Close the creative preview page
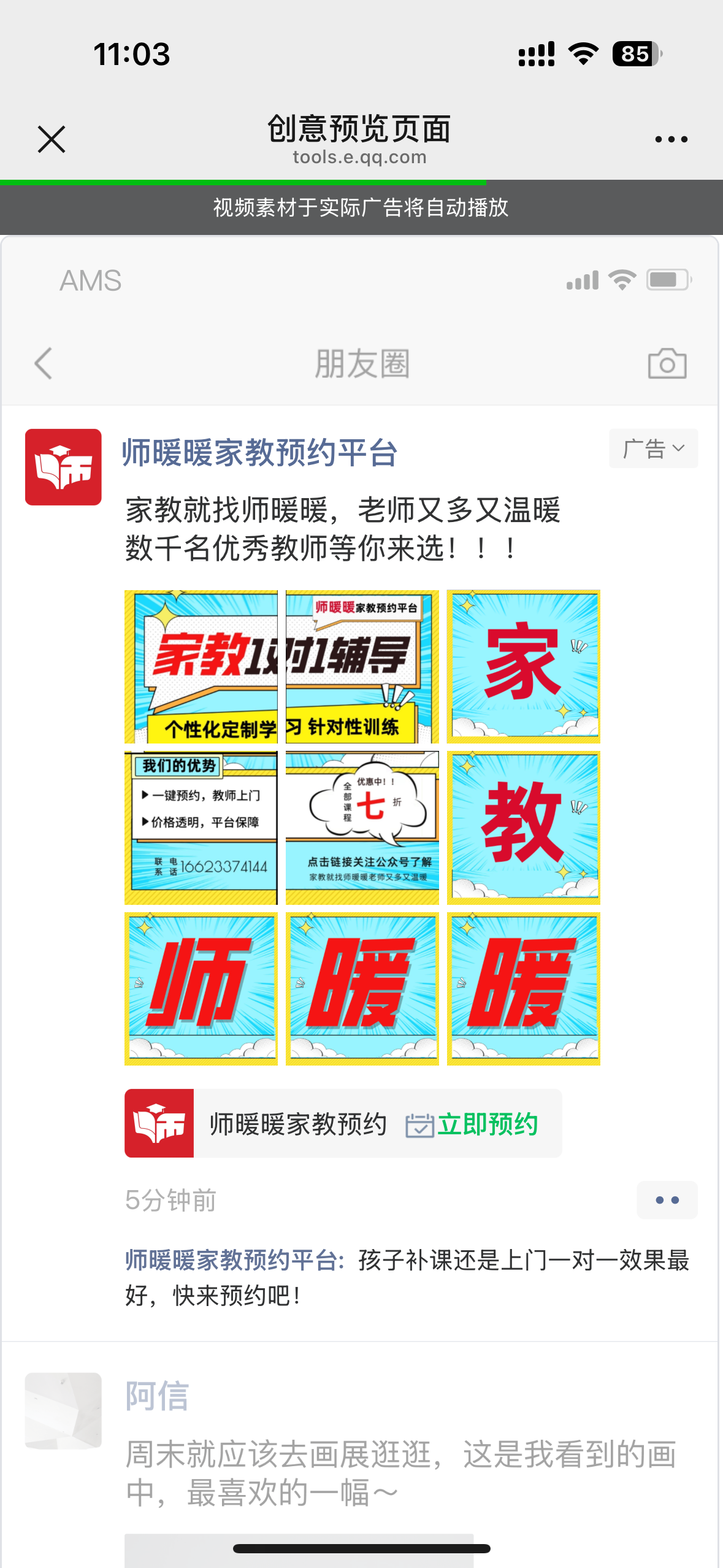This screenshot has width=723, height=1568. pyautogui.click(x=52, y=139)
